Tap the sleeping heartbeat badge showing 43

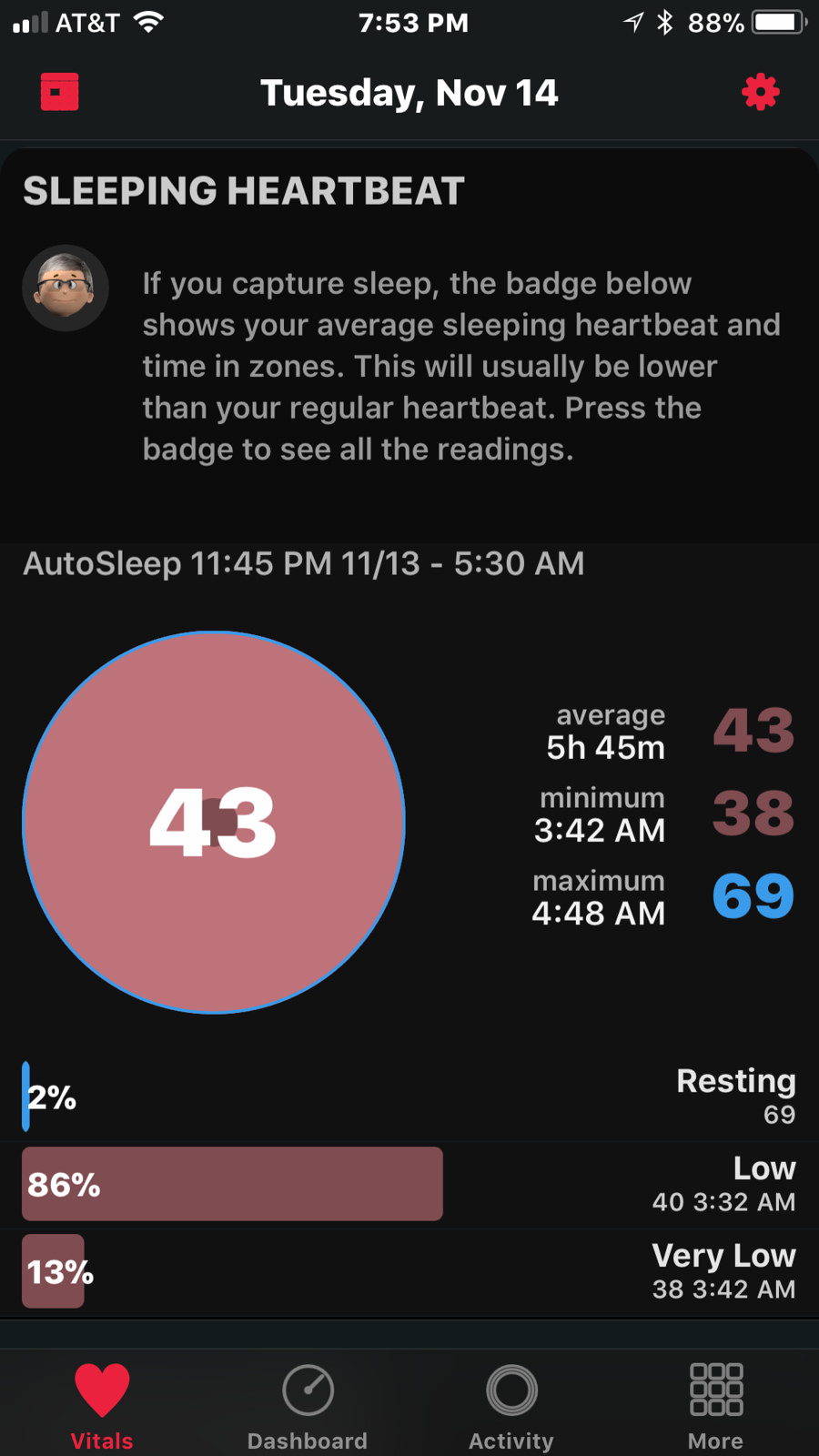tap(214, 823)
